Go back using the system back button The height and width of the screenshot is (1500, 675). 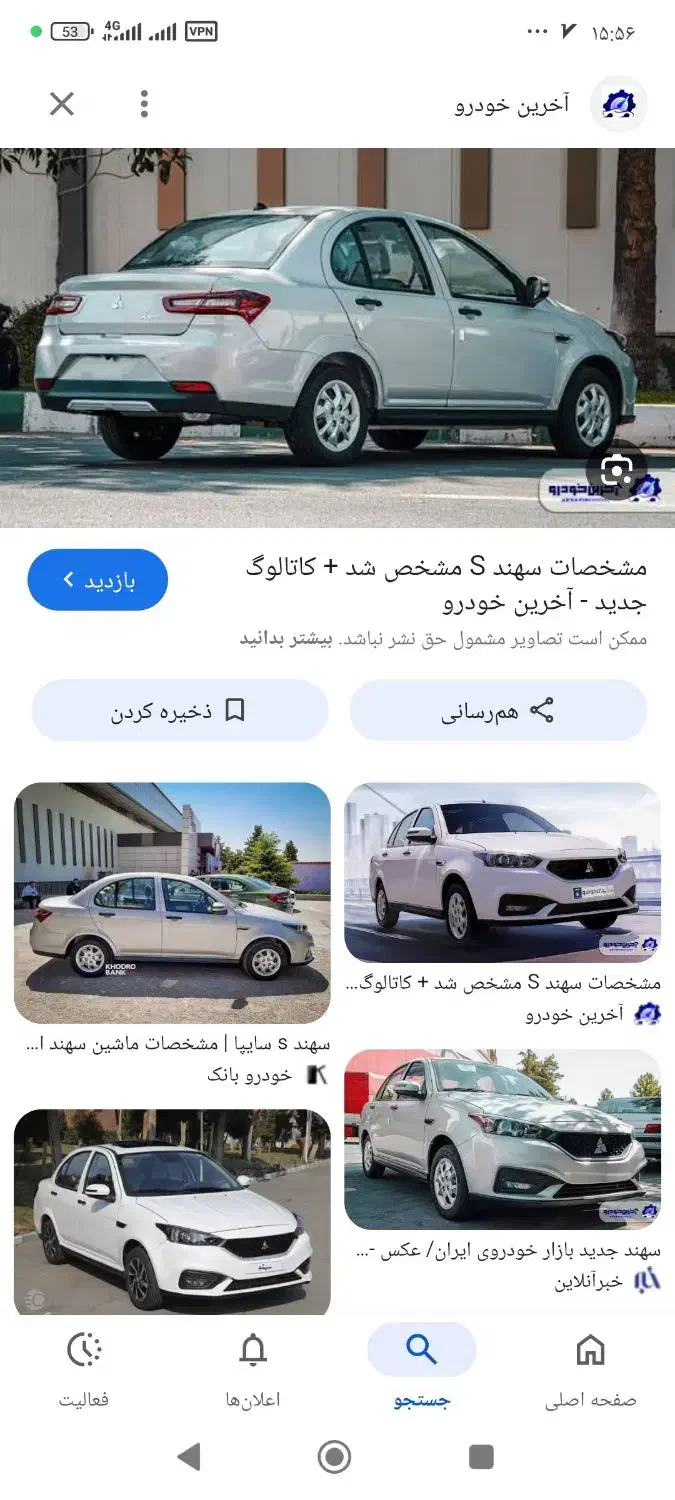point(189,1457)
